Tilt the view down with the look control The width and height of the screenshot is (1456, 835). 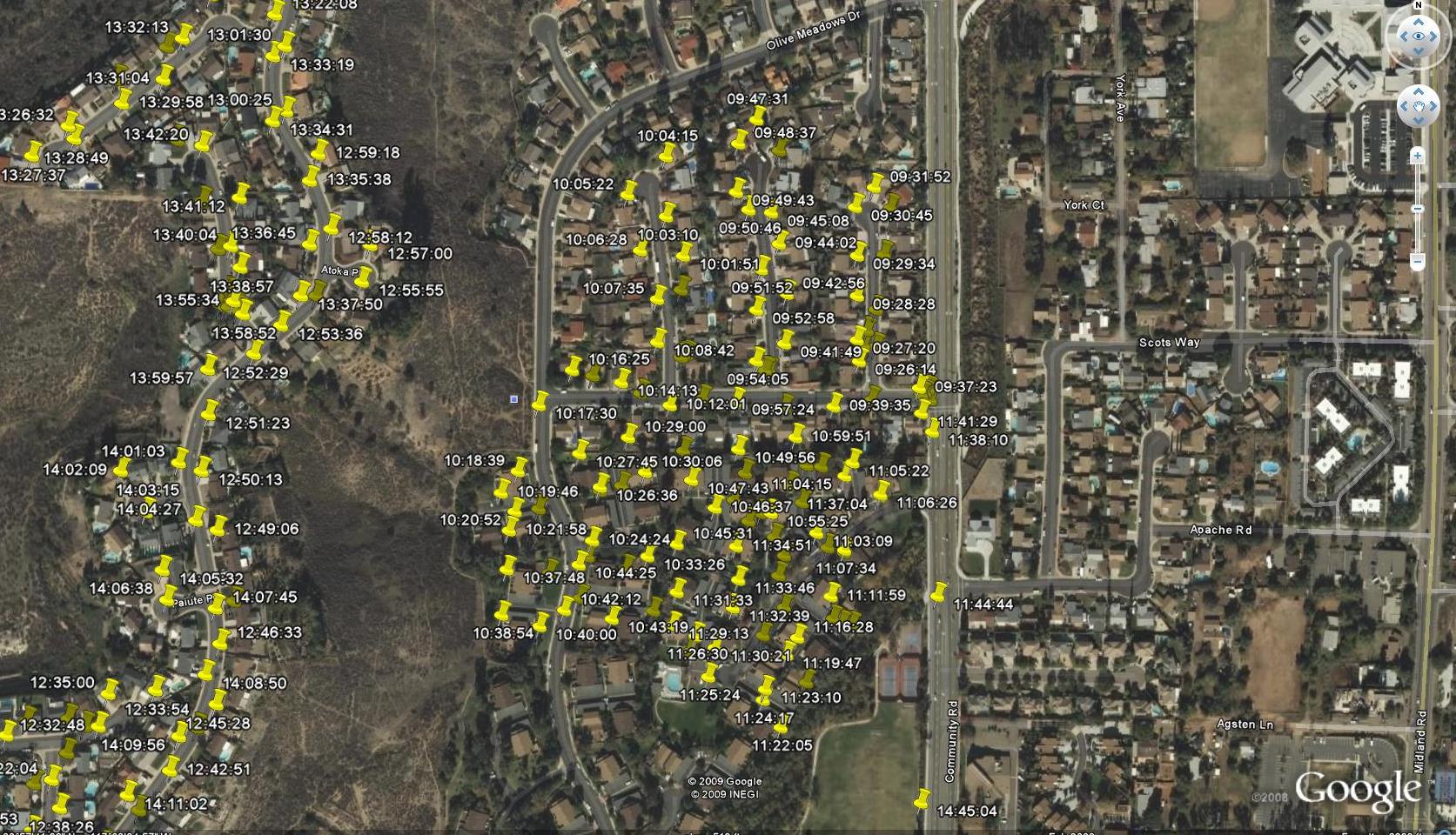(x=1419, y=53)
